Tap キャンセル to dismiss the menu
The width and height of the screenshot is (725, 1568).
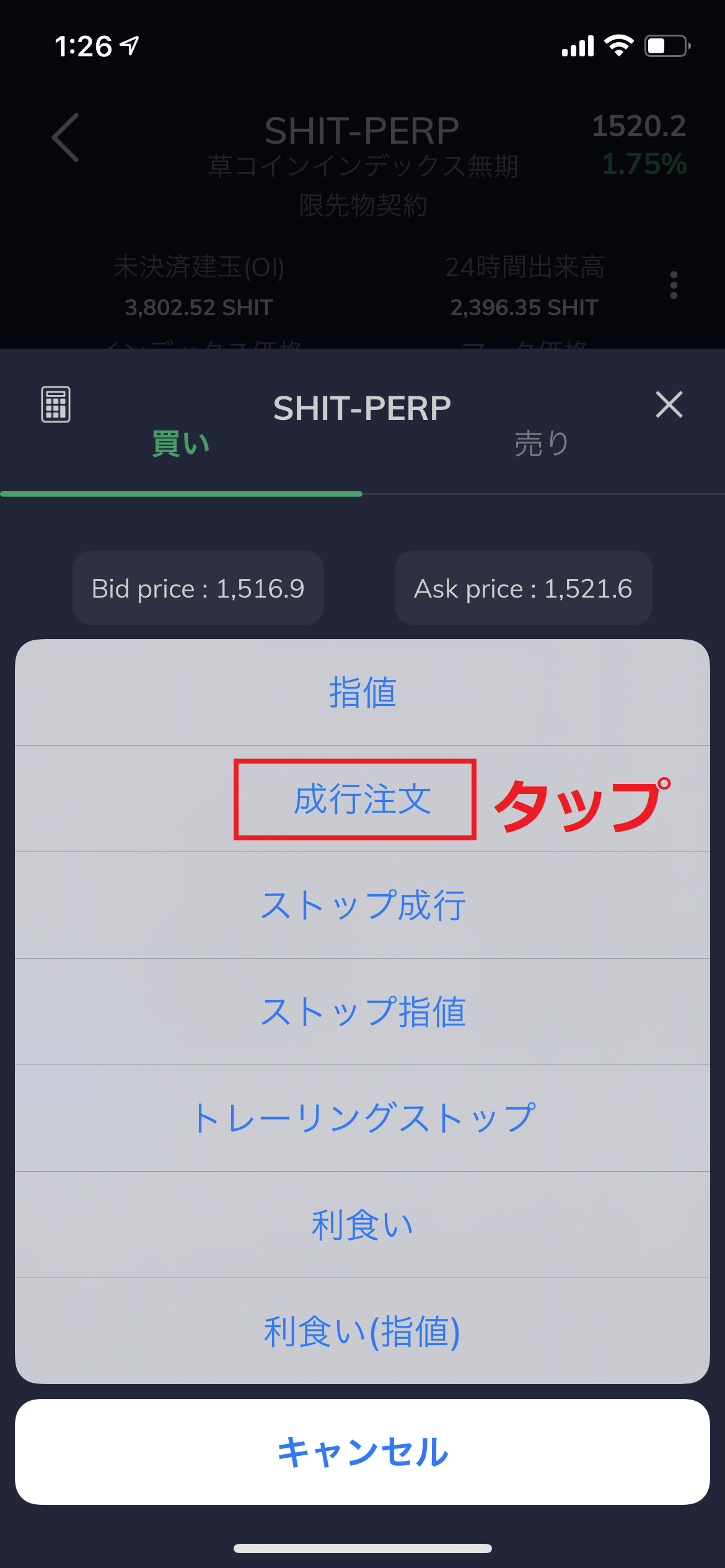pos(362,1452)
